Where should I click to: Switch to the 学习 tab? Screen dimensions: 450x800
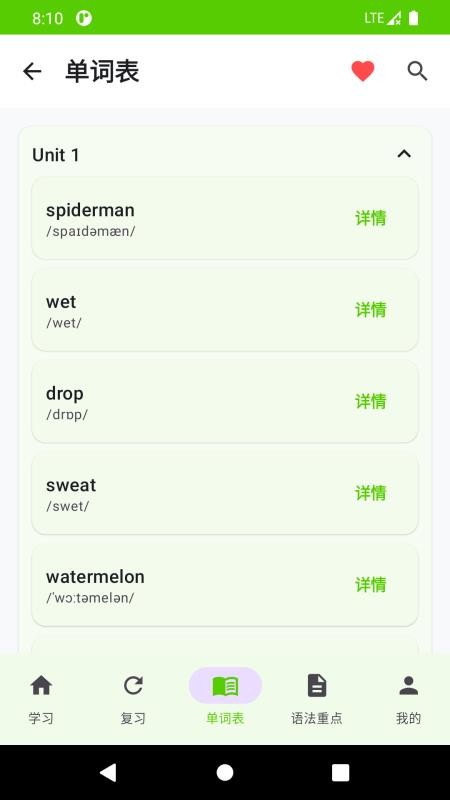coord(41,698)
